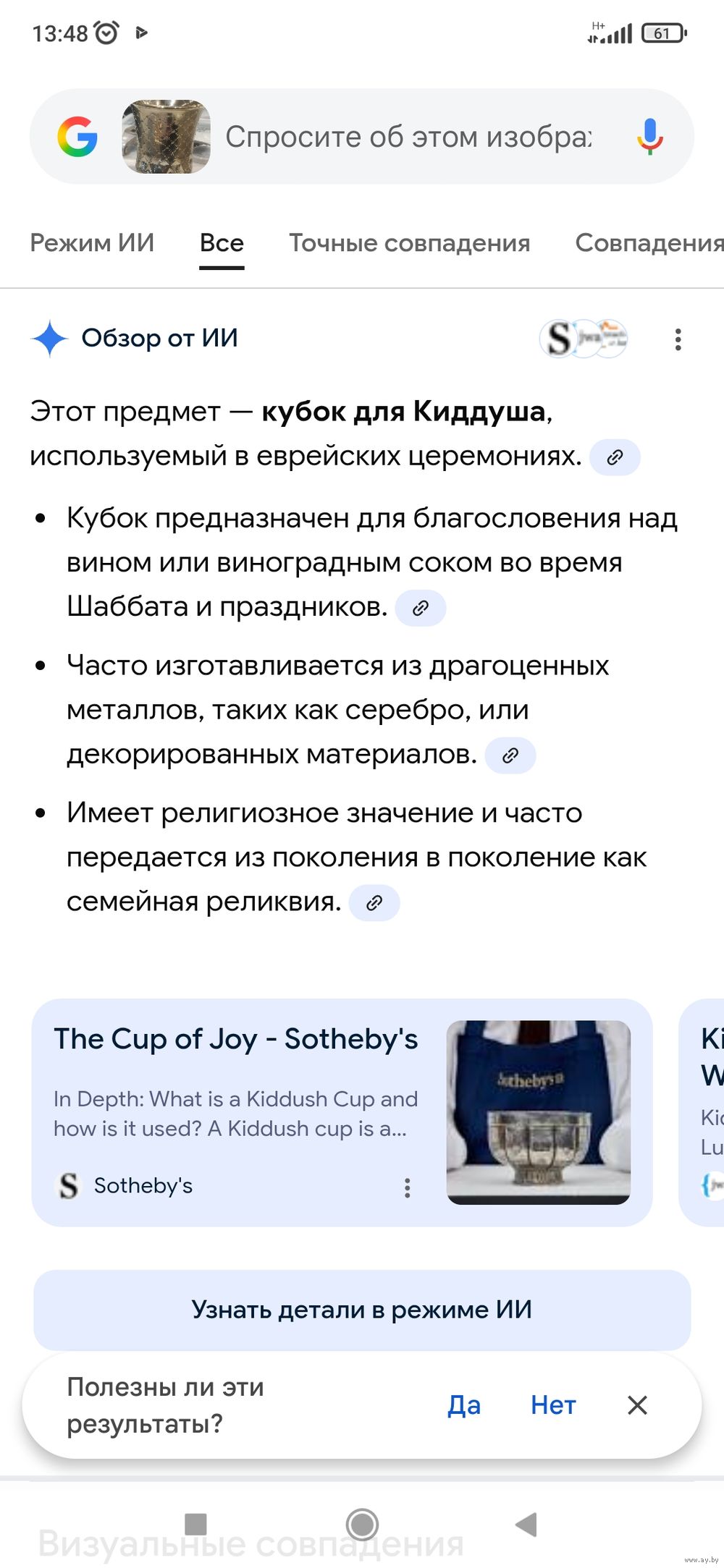Open source link after "Шаббата и праздников"

[420, 608]
